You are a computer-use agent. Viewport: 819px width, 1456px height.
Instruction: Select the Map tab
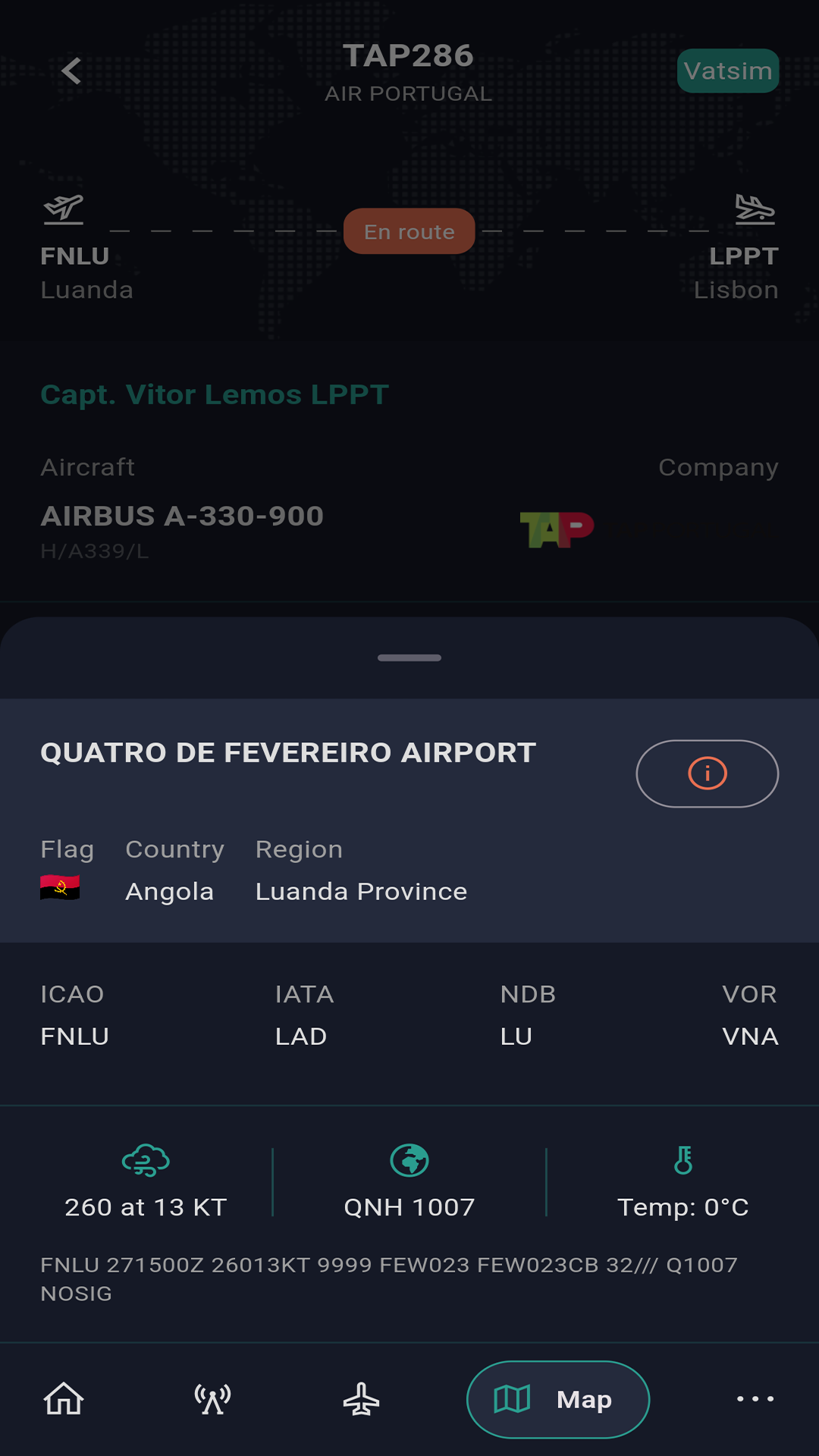558,1399
